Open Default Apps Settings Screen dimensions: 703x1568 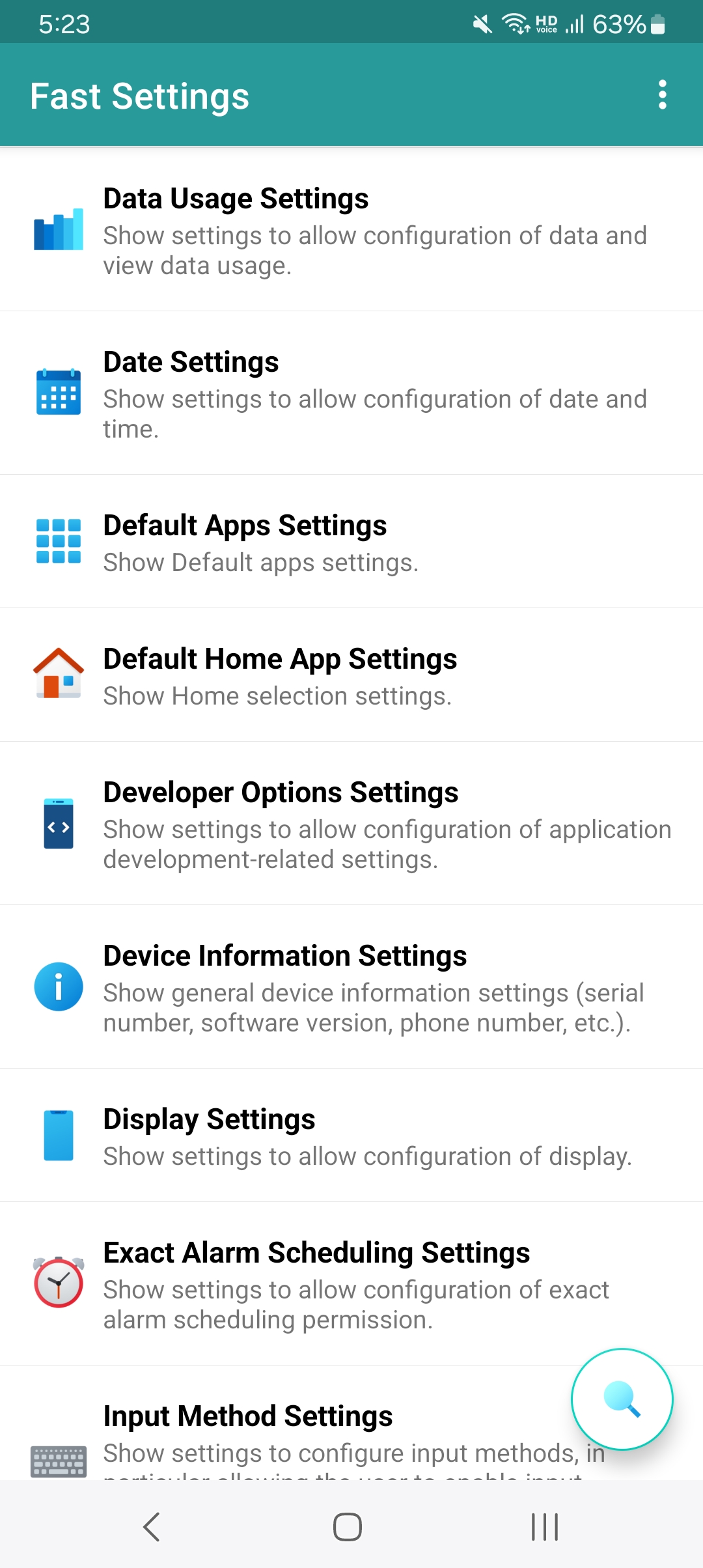coord(351,542)
